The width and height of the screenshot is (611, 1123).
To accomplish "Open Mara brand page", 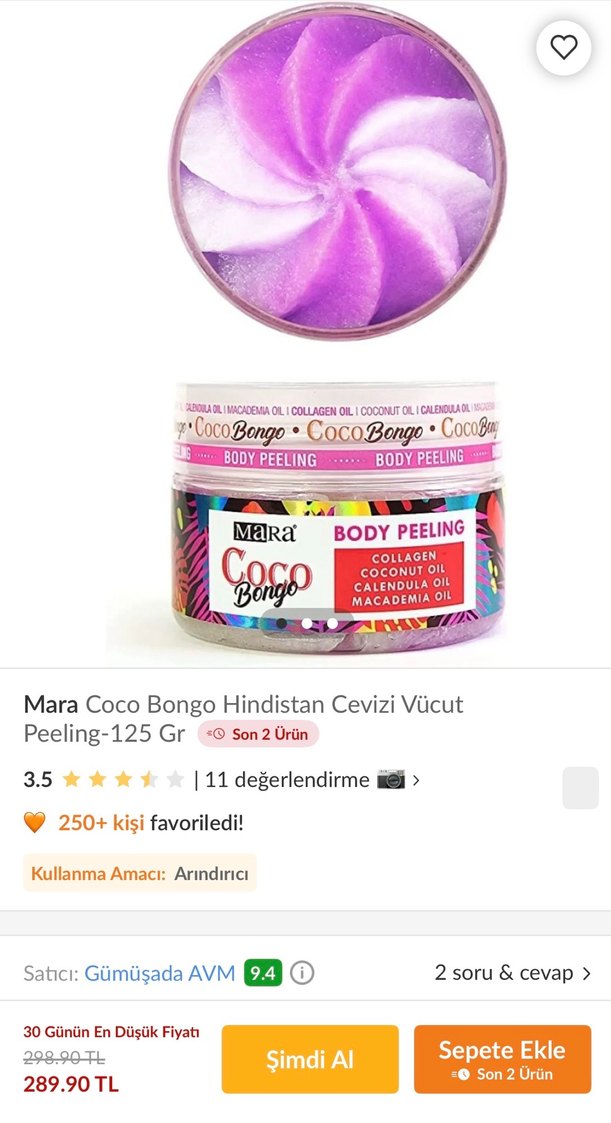I will pos(51,704).
